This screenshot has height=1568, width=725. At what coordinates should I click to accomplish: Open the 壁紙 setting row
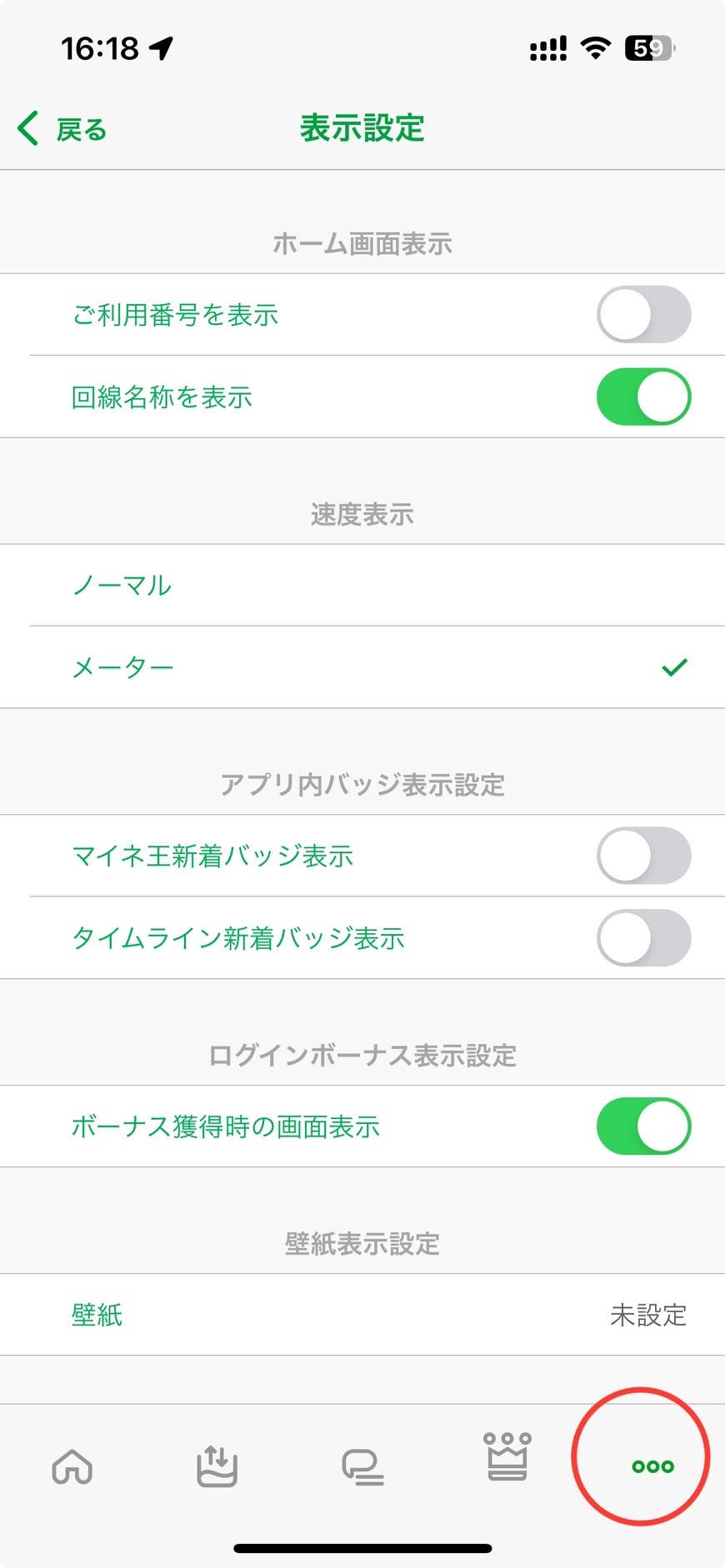click(x=362, y=1315)
